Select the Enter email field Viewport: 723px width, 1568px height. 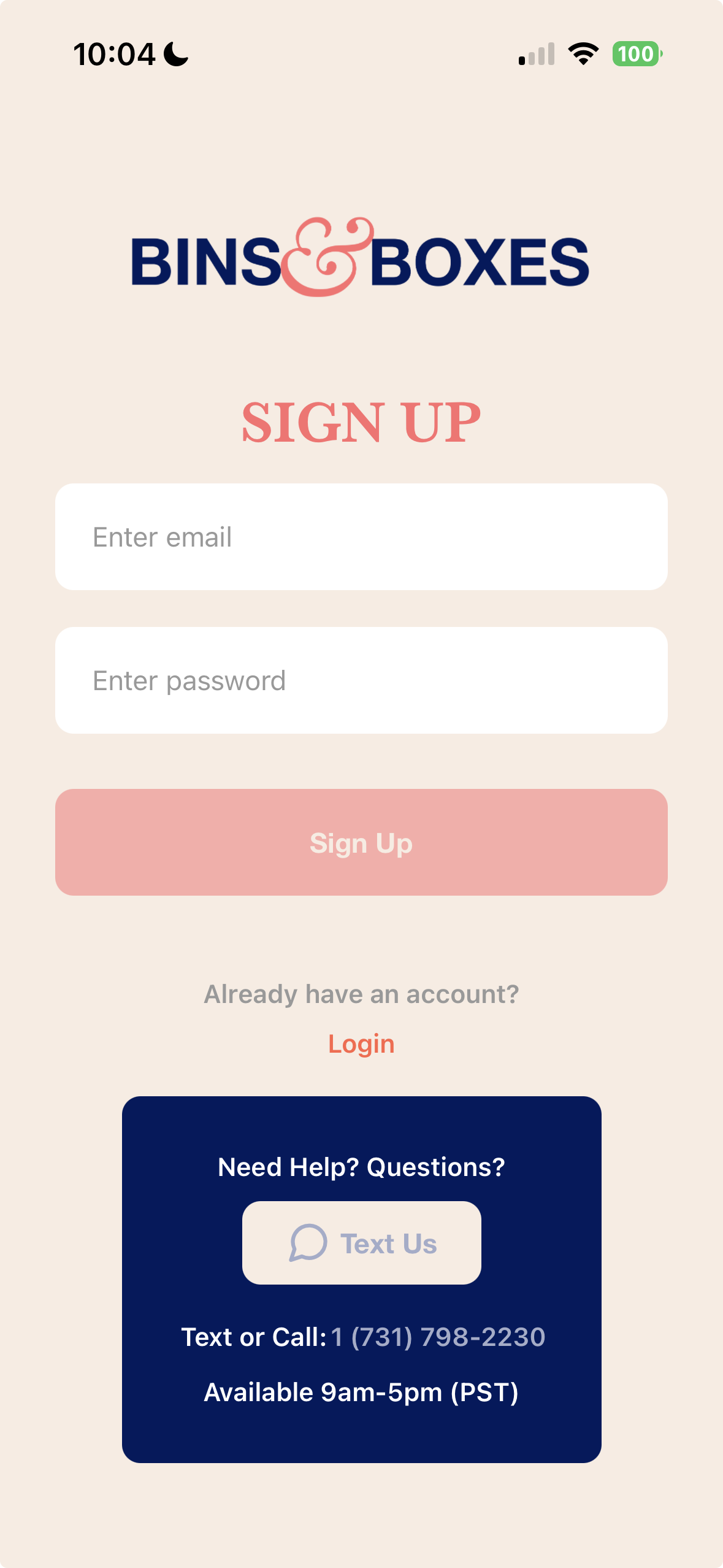pos(361,537)
